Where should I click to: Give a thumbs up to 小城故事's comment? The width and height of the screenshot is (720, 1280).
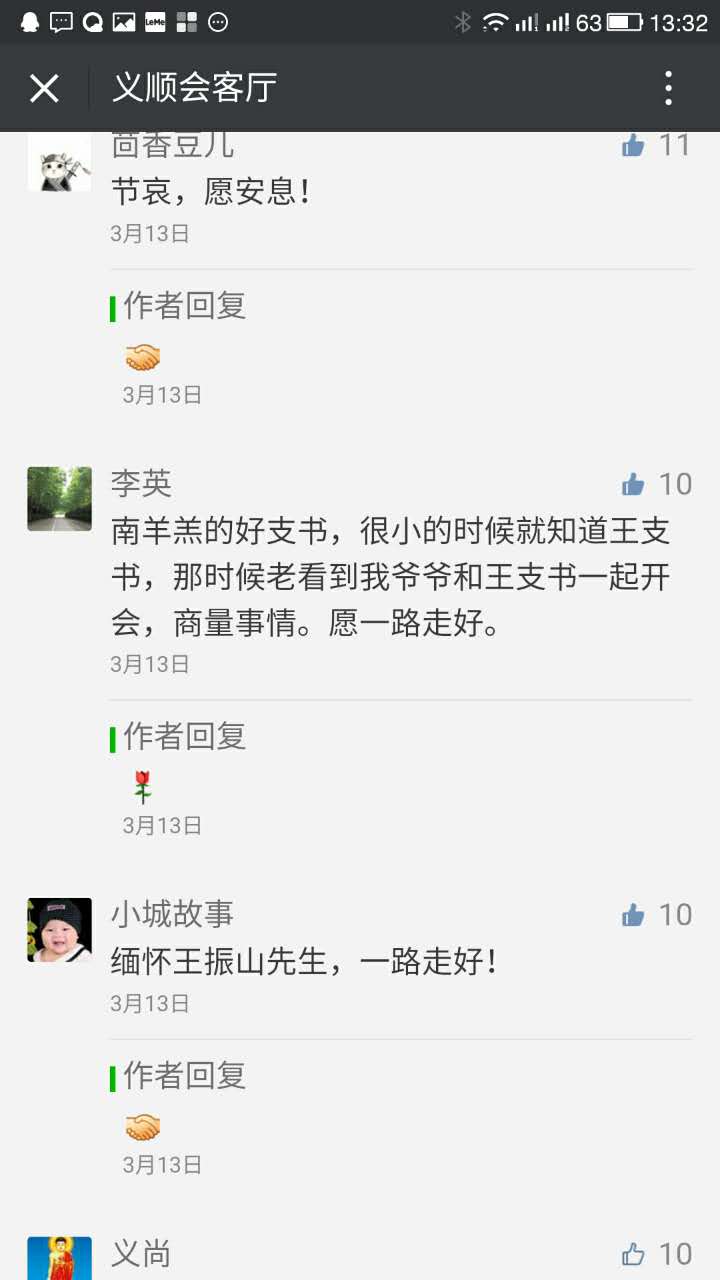pos(633,915)
